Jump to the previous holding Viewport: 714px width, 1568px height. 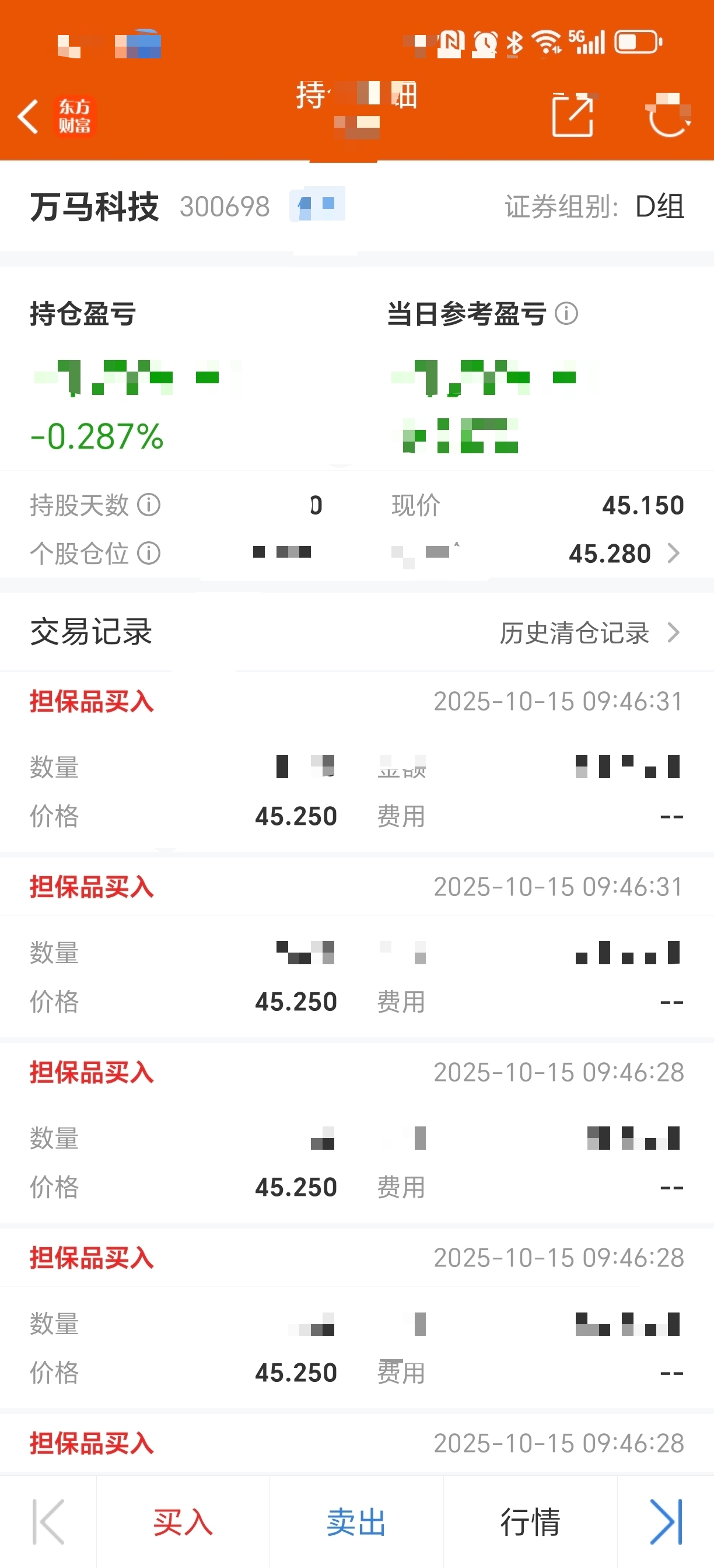pyautogui.click(x=48, y=1522)
